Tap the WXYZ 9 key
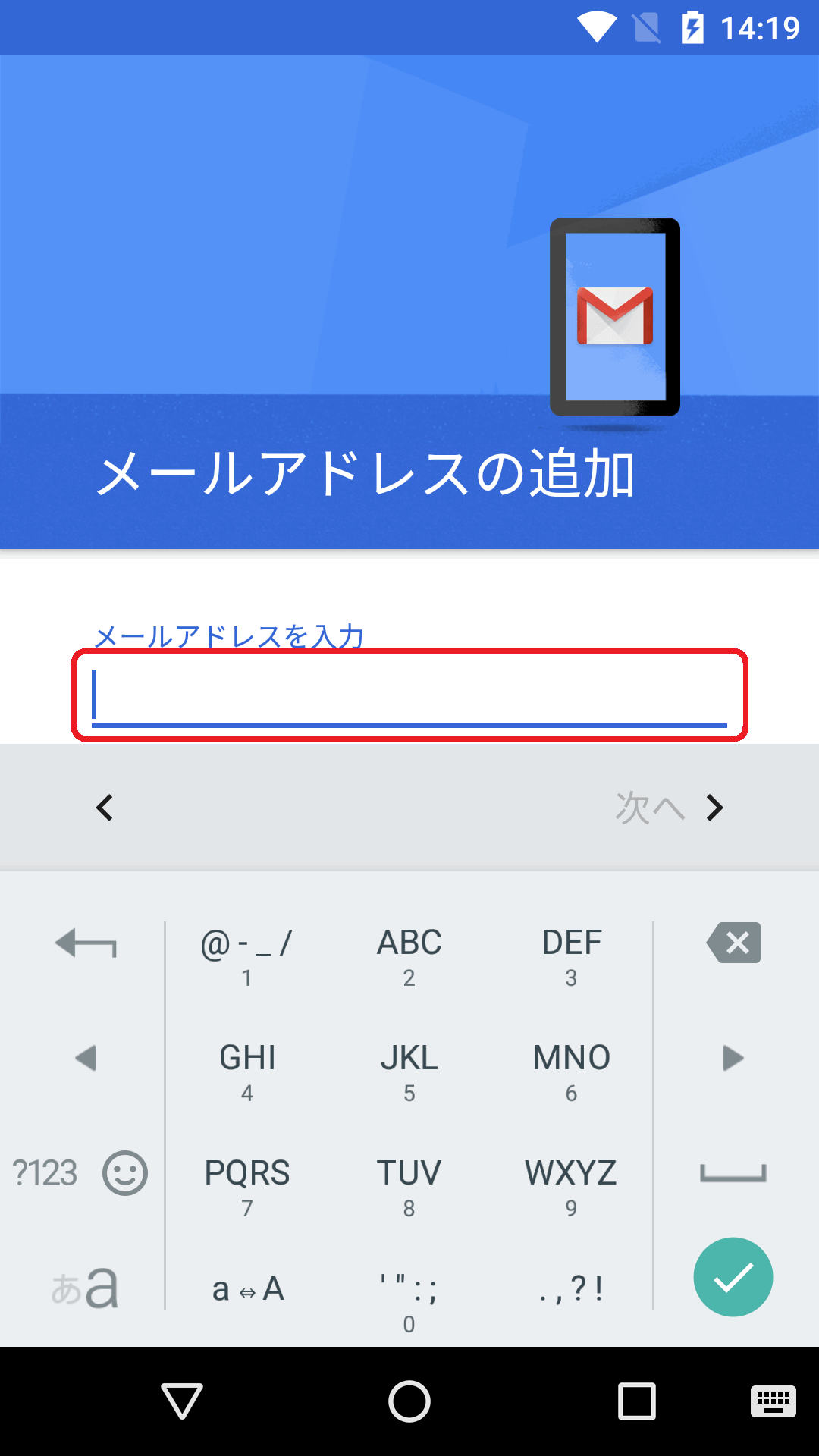Viewport: 819px width, 1456px height. click(x=571, y=1185)
